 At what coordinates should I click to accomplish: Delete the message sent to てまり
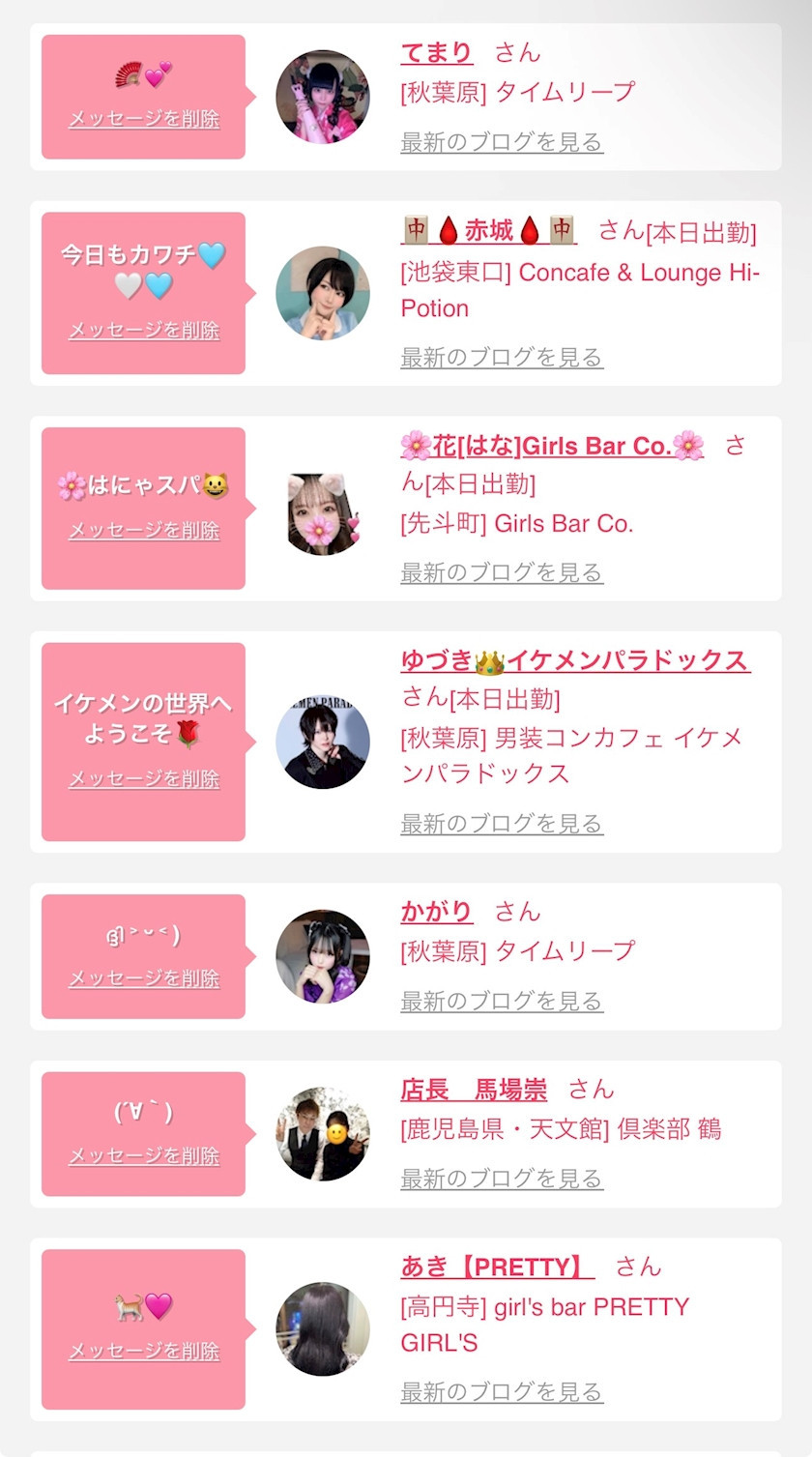(x=144, y=119)
